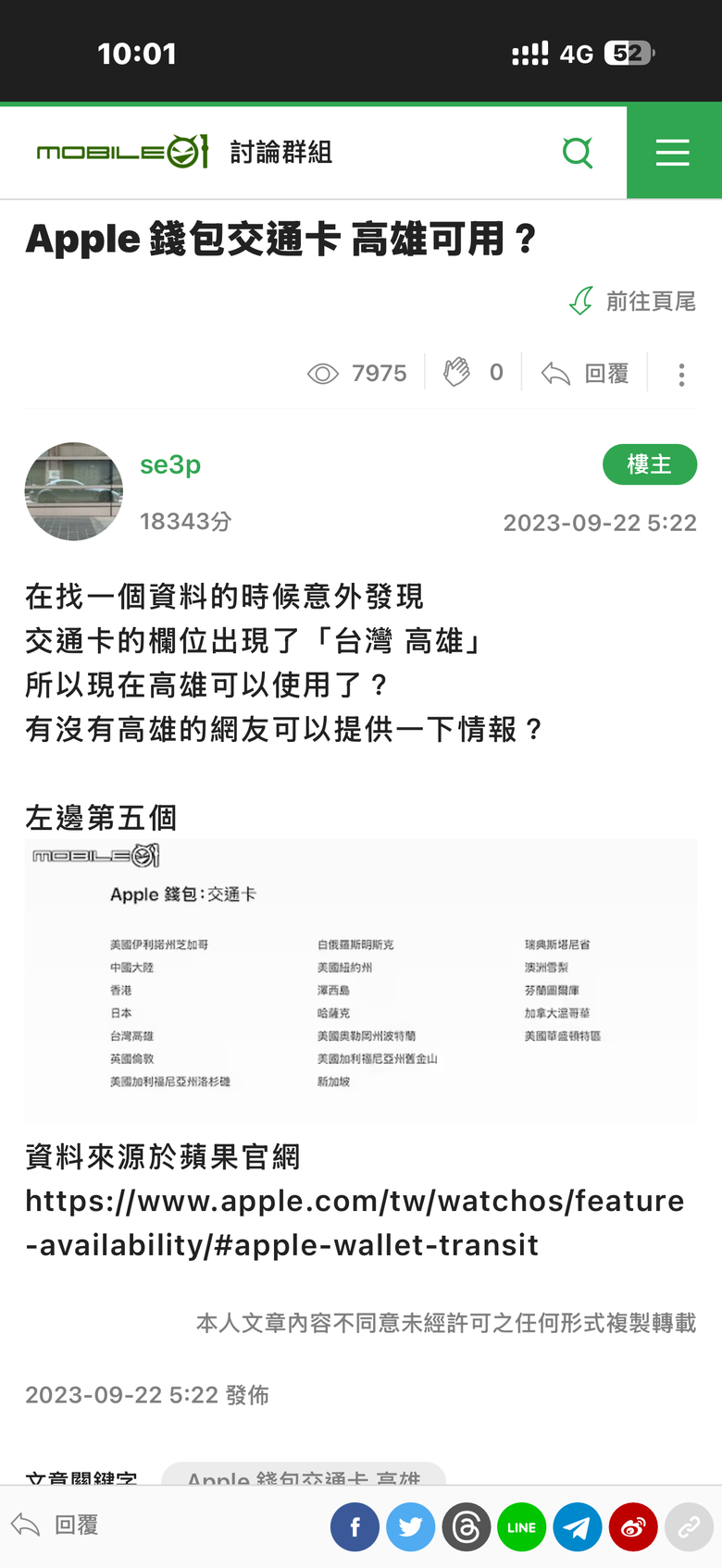
Task: Share the post to Threads
Action: [466, 1526]
